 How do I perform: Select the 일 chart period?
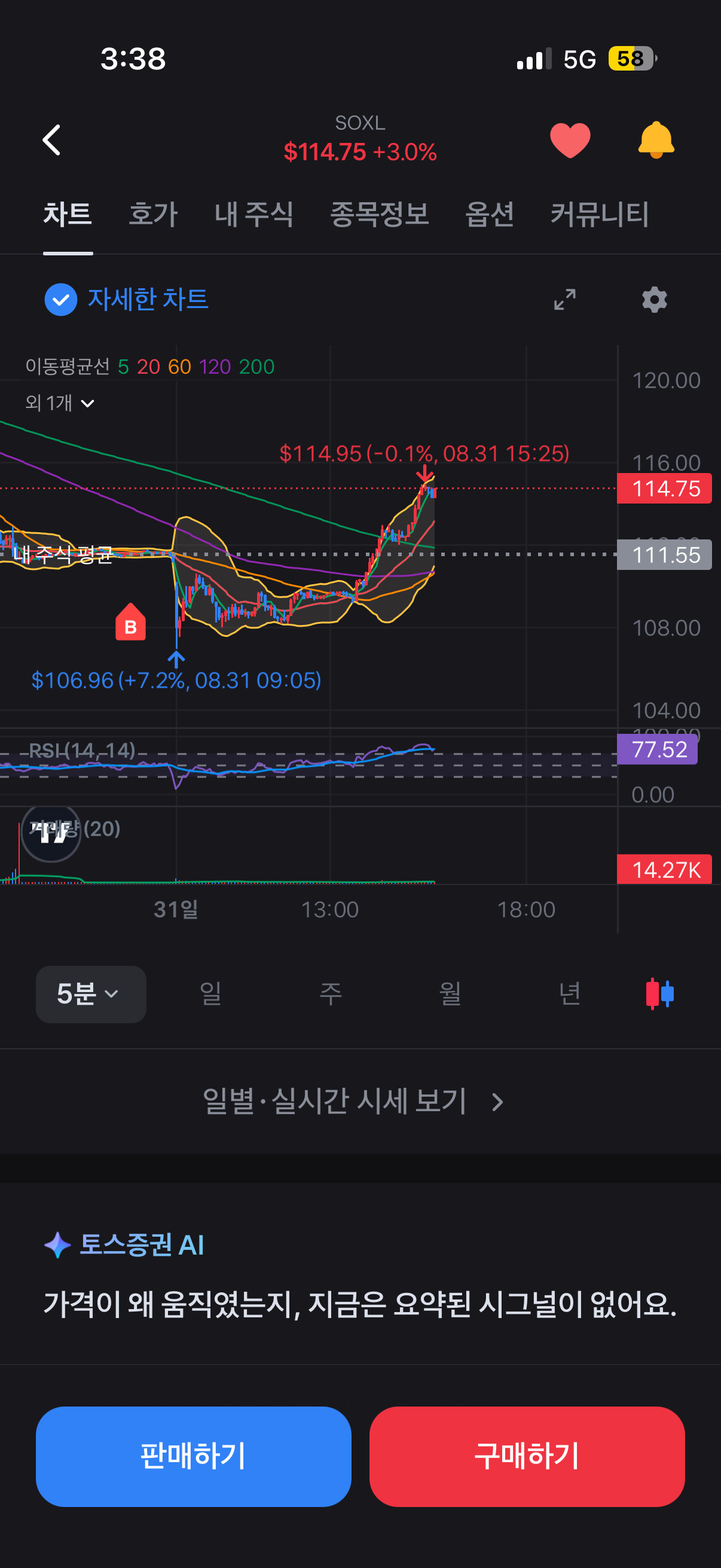210,994
